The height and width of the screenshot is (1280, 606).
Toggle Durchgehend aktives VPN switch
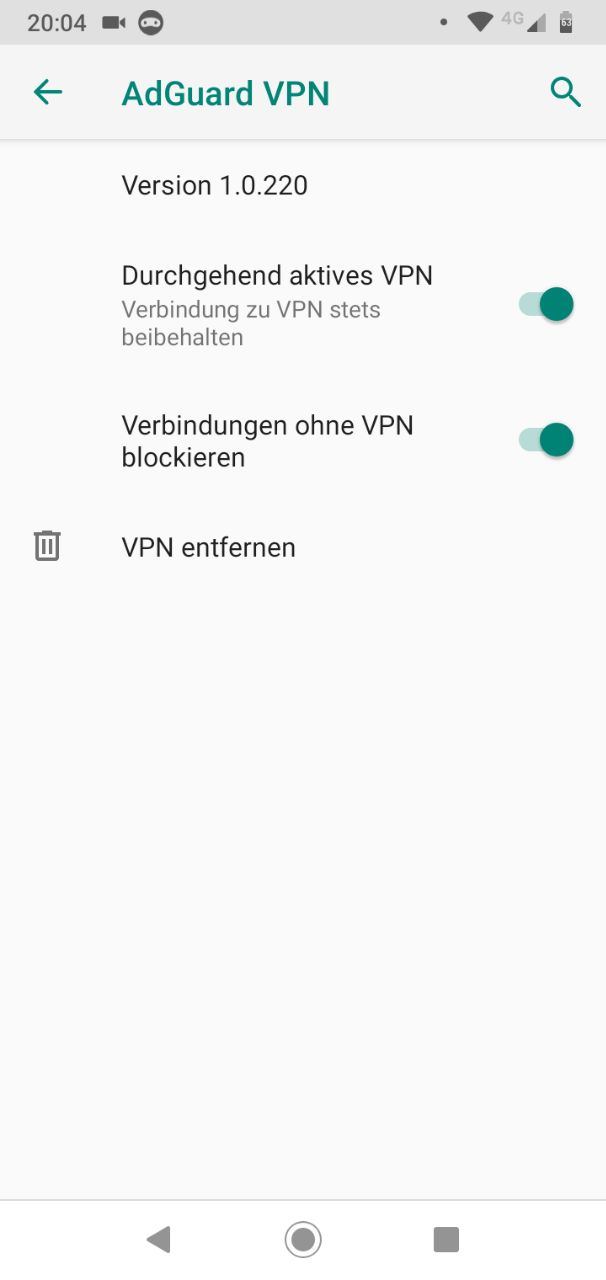[546, 304]
